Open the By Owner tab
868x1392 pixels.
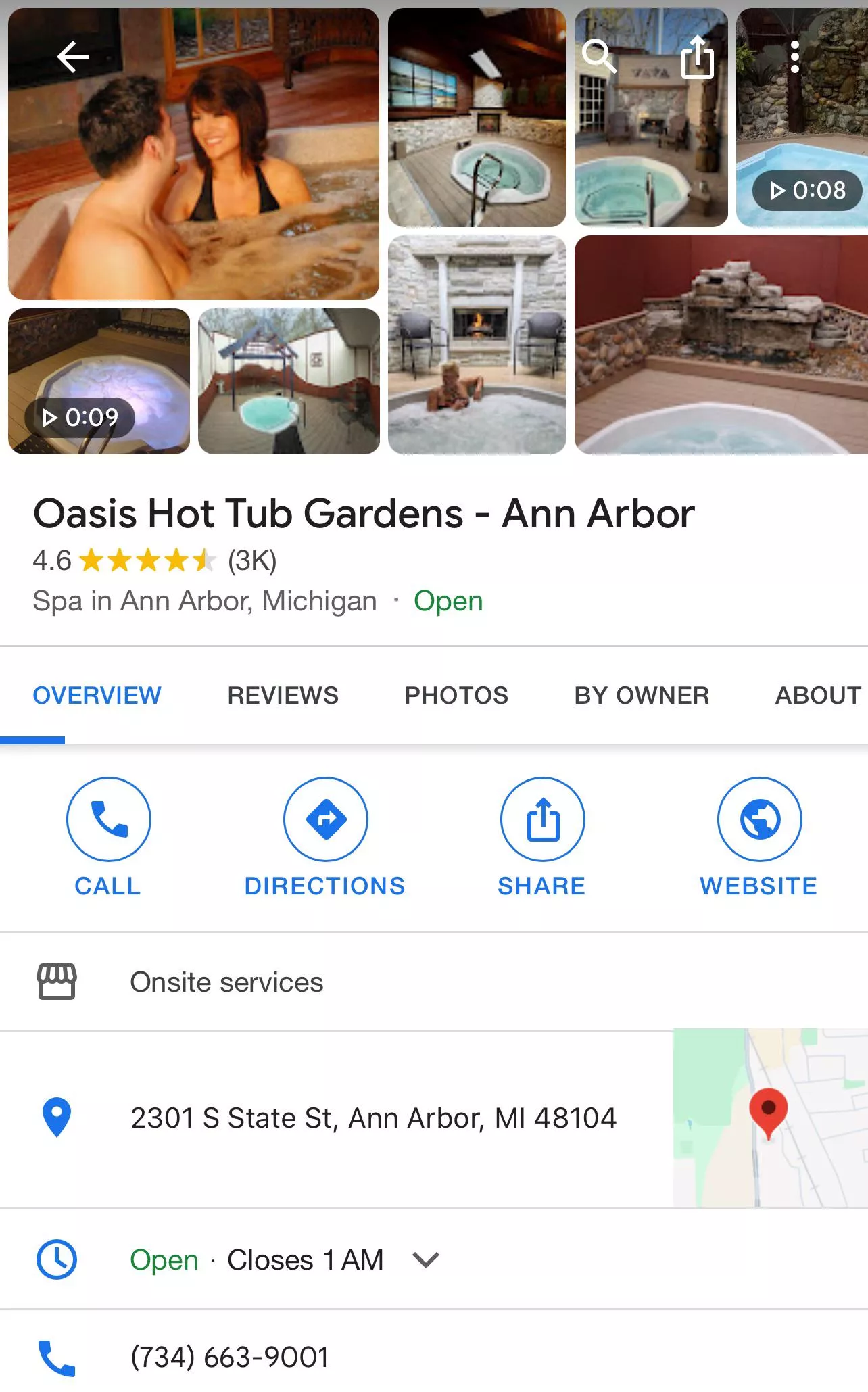[x=642, y=695]
